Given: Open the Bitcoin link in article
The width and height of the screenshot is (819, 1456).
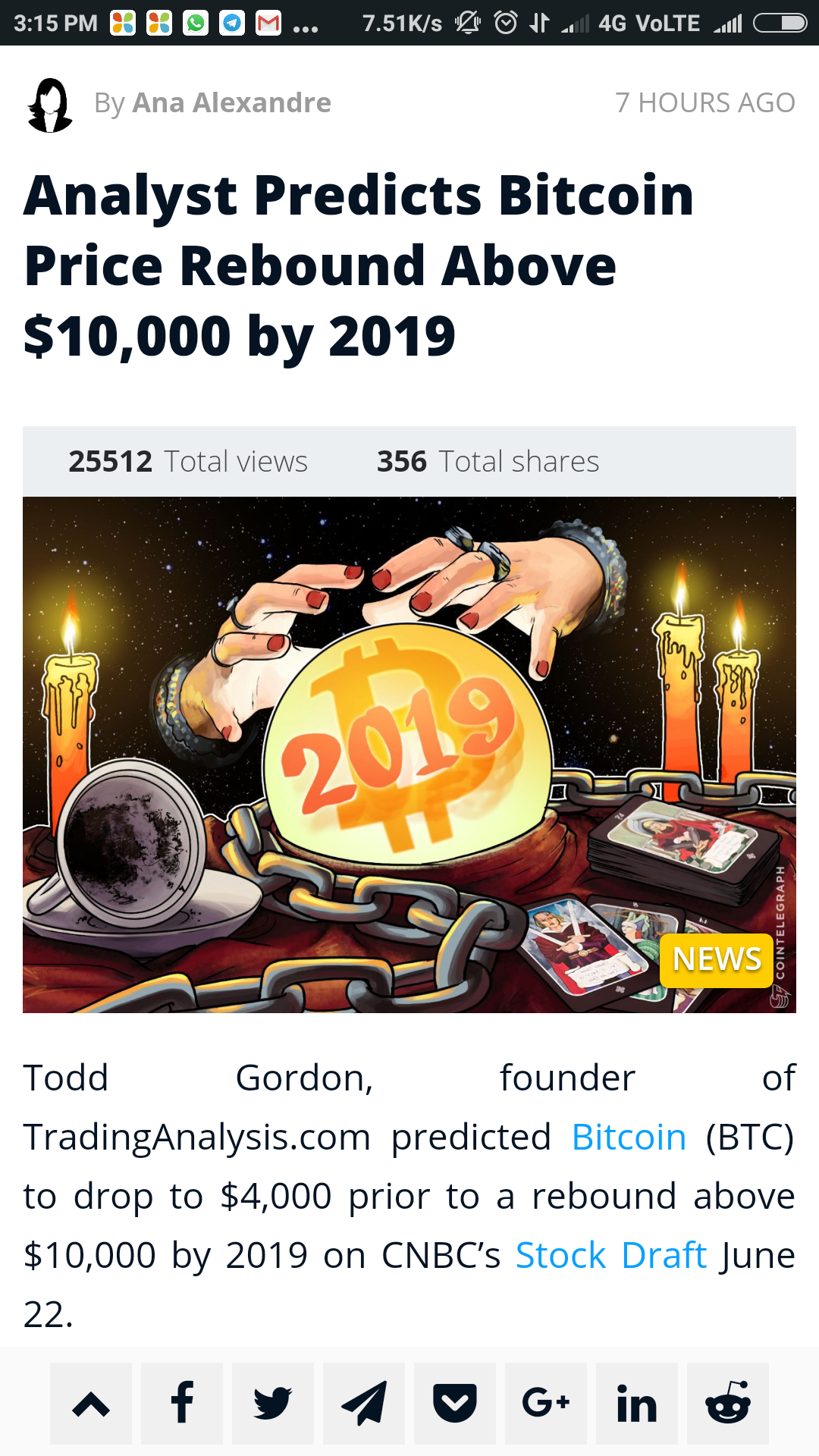Looking at the screenshot, I should click(x=629, y=1137).
